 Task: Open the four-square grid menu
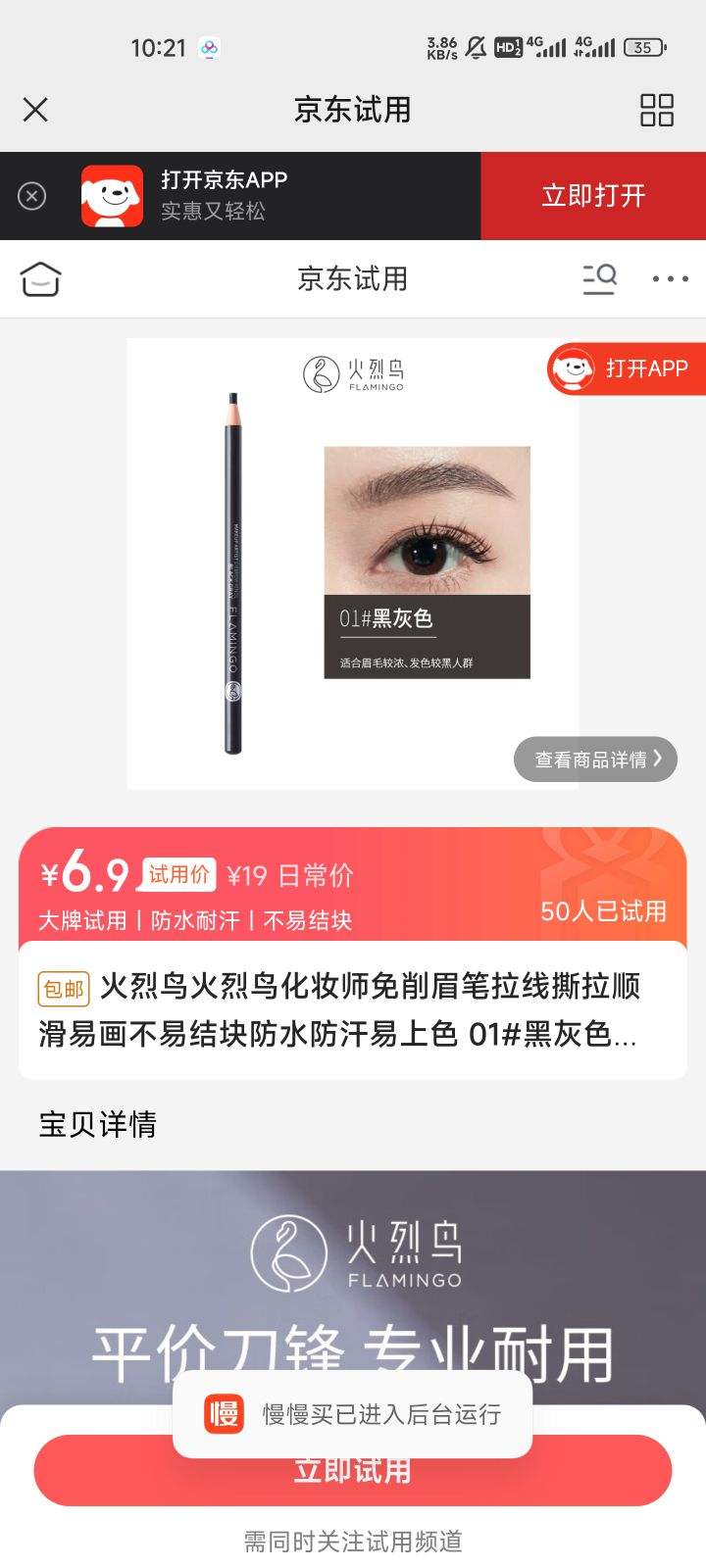pos(656,110)
